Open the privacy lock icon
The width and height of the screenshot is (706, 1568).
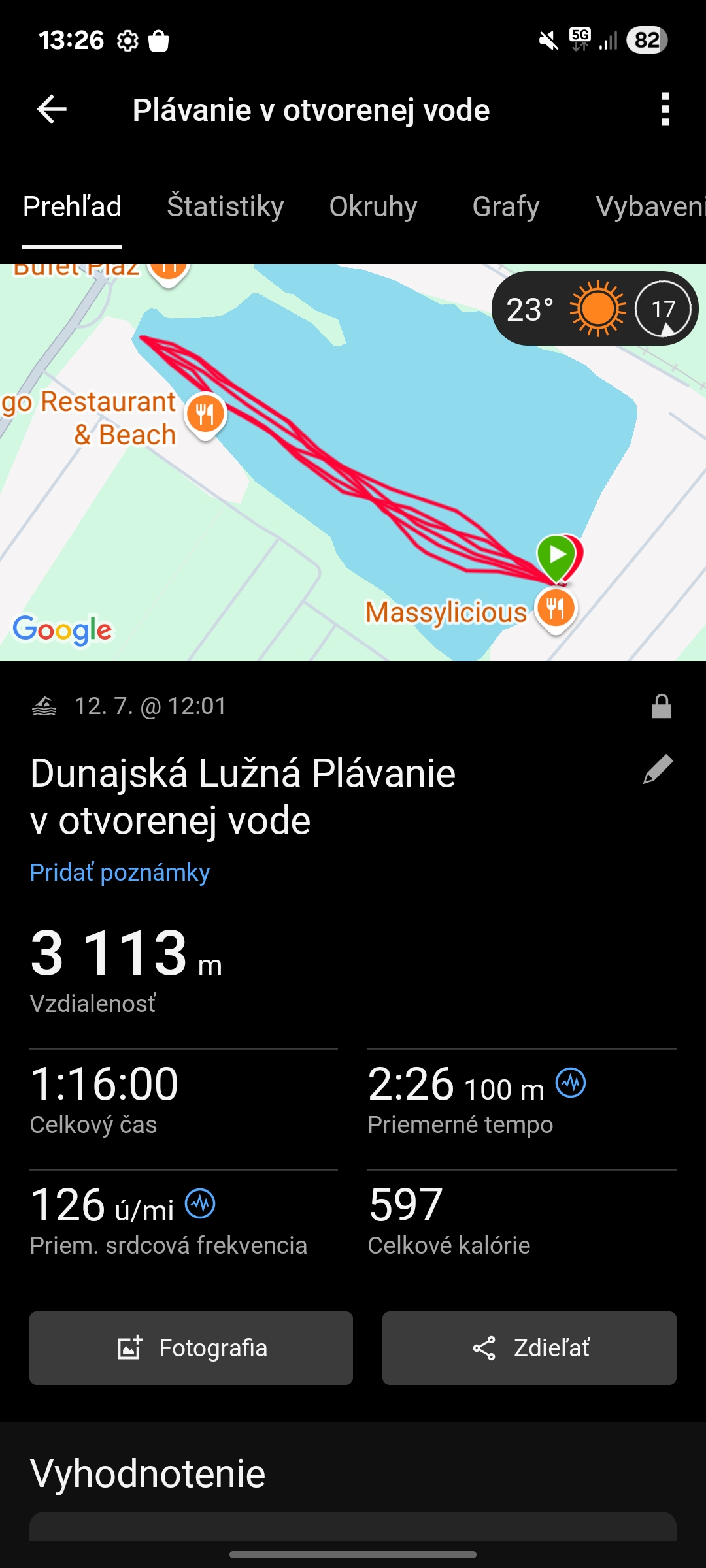[662, 706]
